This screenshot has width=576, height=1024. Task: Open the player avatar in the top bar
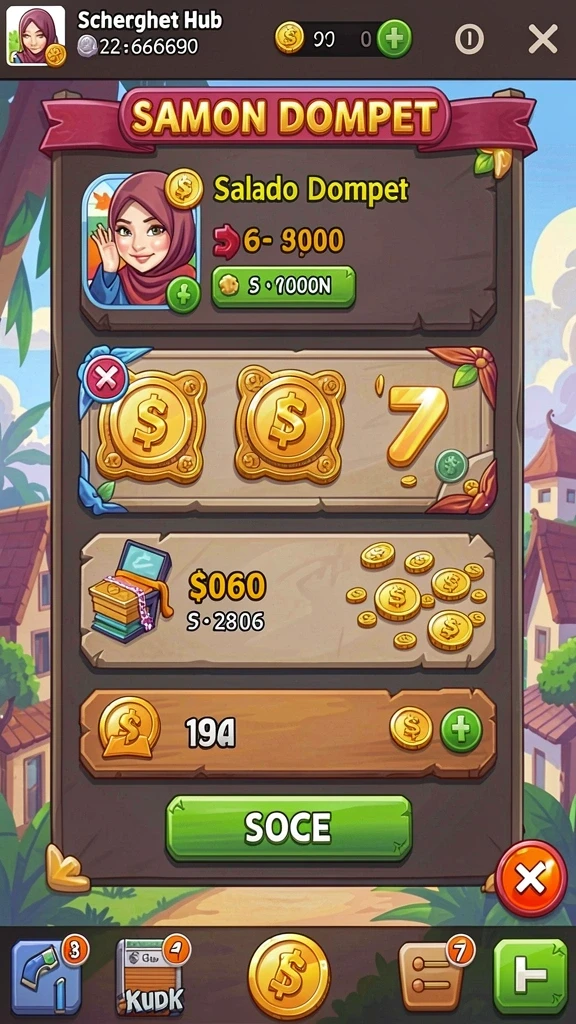[x=36, y=36]
